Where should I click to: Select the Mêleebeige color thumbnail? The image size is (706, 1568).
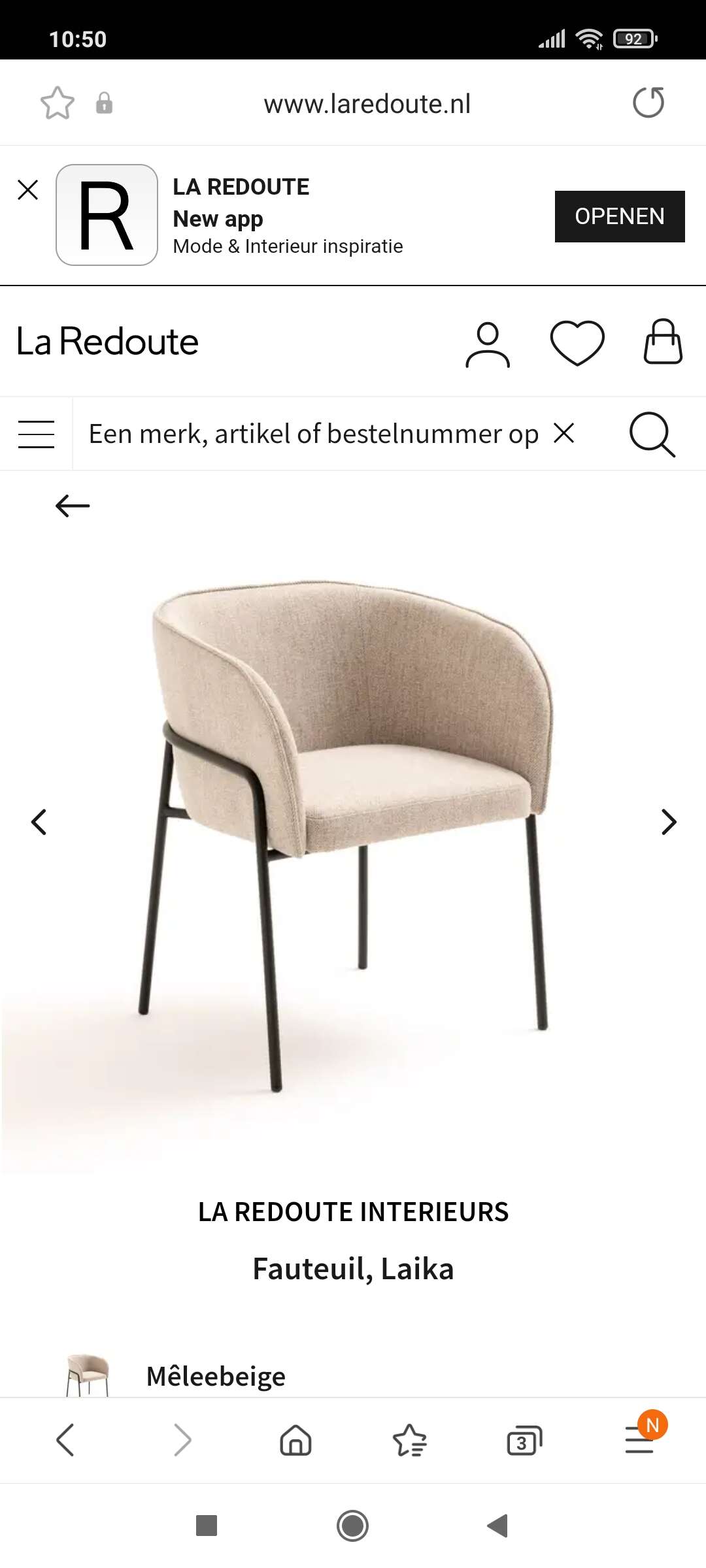(88, 1375)
